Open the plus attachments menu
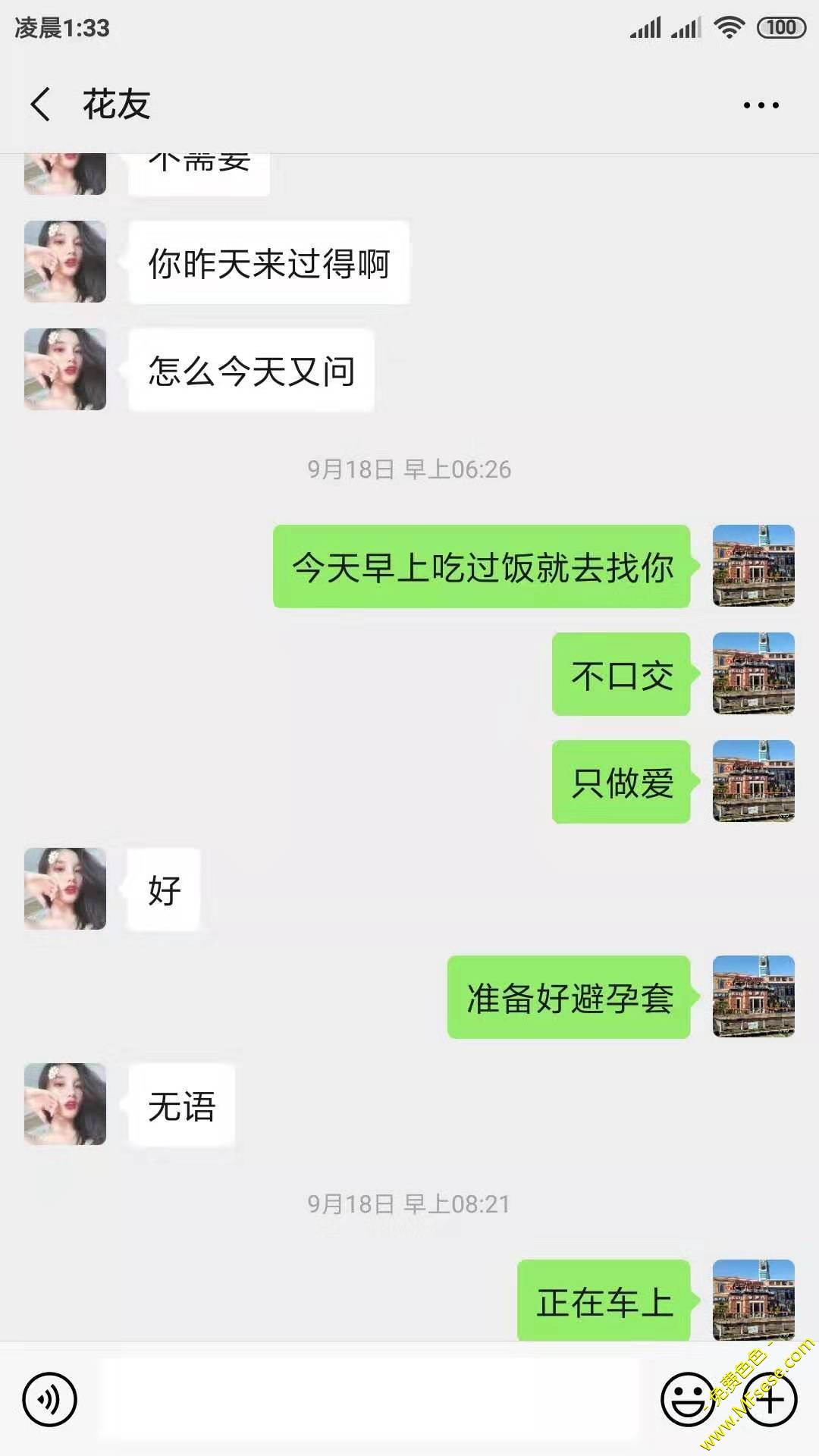819x1456 pixels. pyautogui.click(x=770, y=1399)
